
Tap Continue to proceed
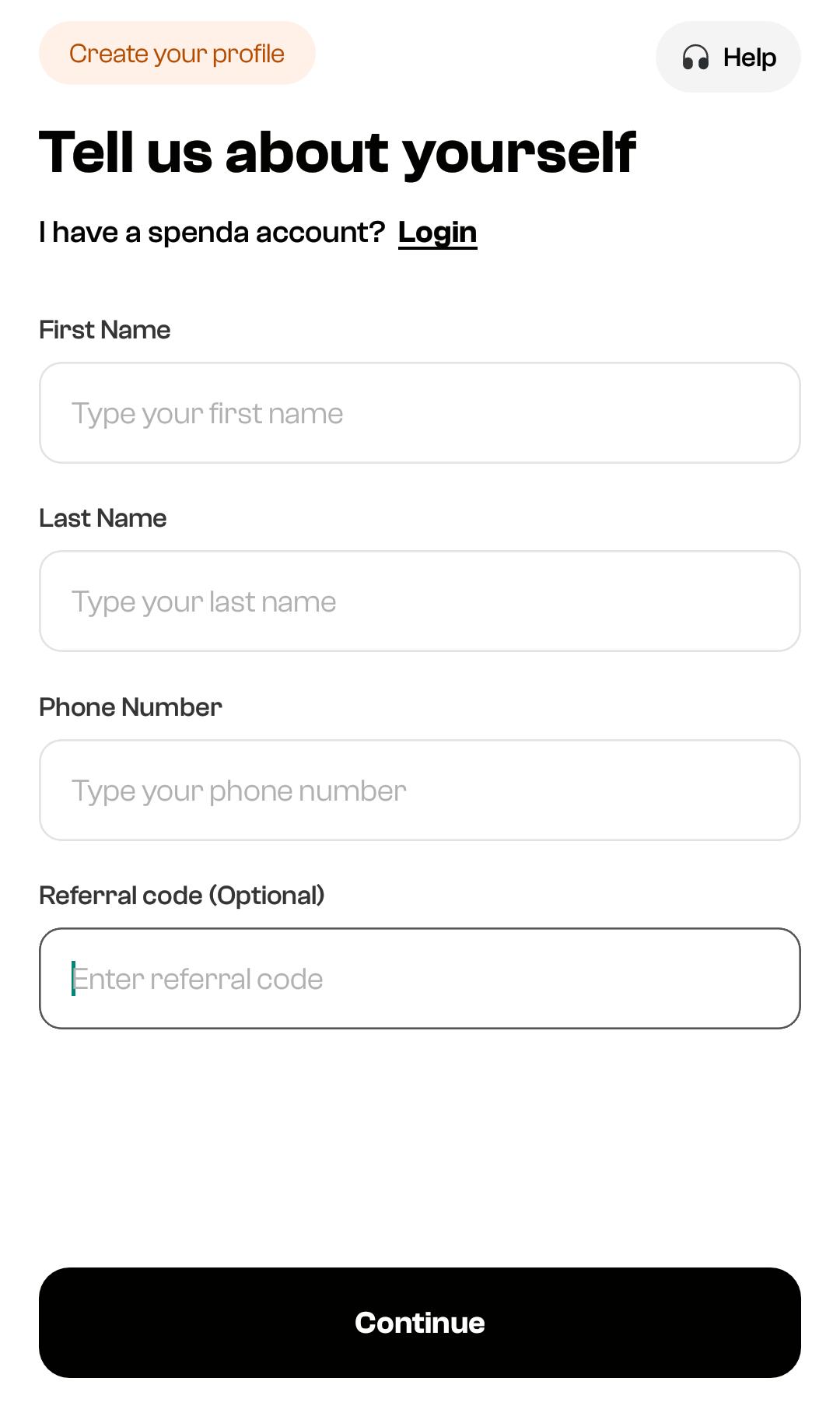click(x=420, y=1323)
